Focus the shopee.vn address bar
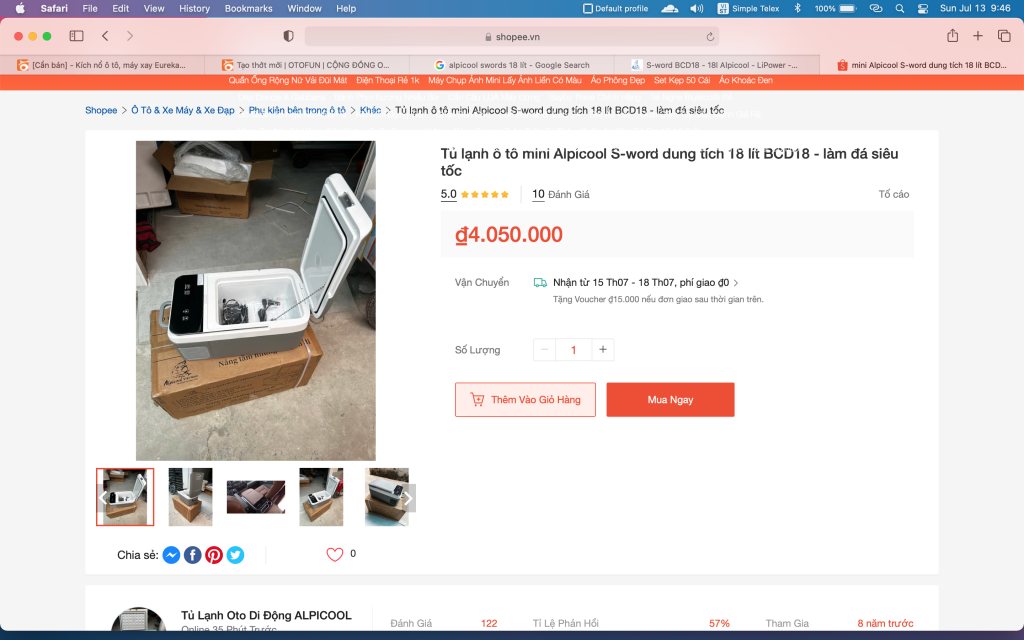This screenshot has height=640, width=1024. point(512,36)
